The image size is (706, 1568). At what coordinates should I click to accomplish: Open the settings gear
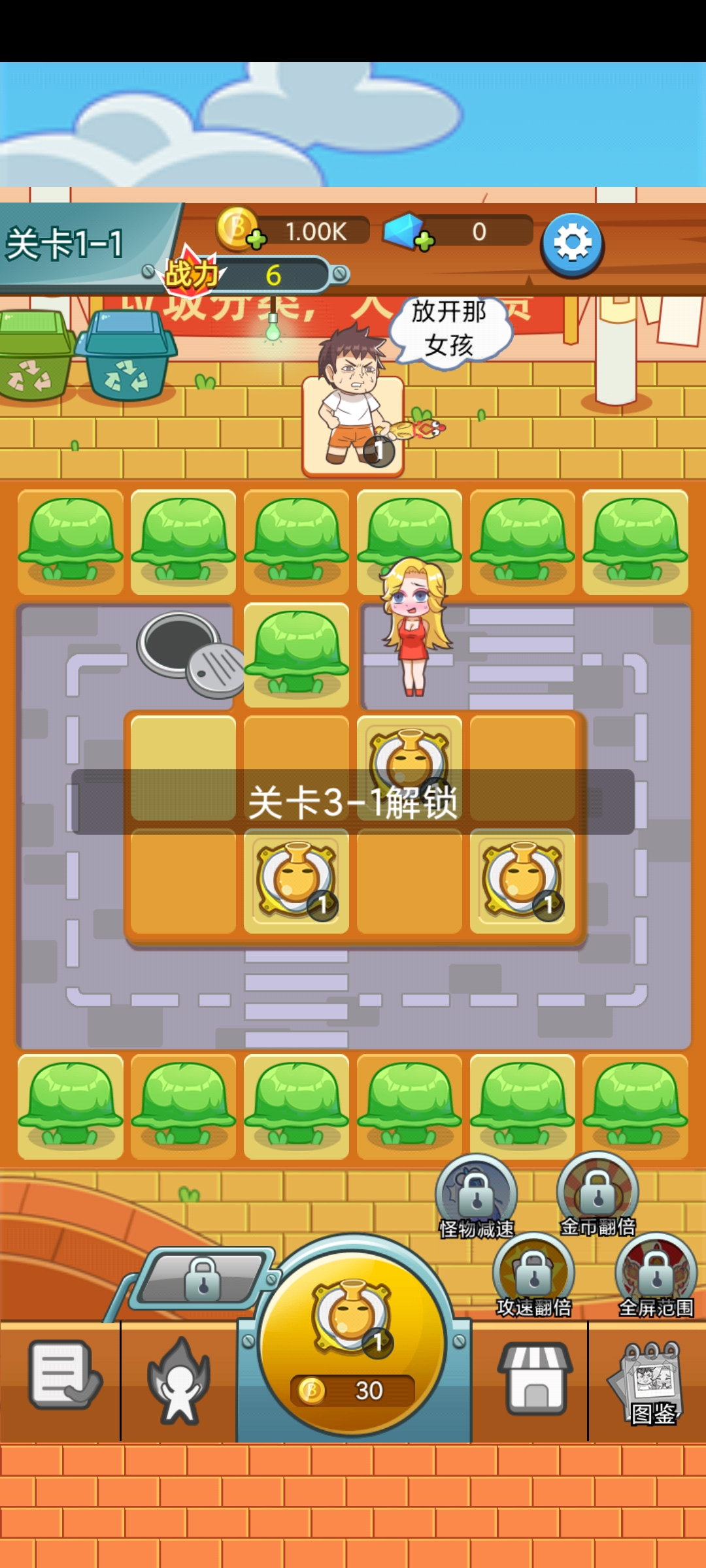tap(572, 244)
